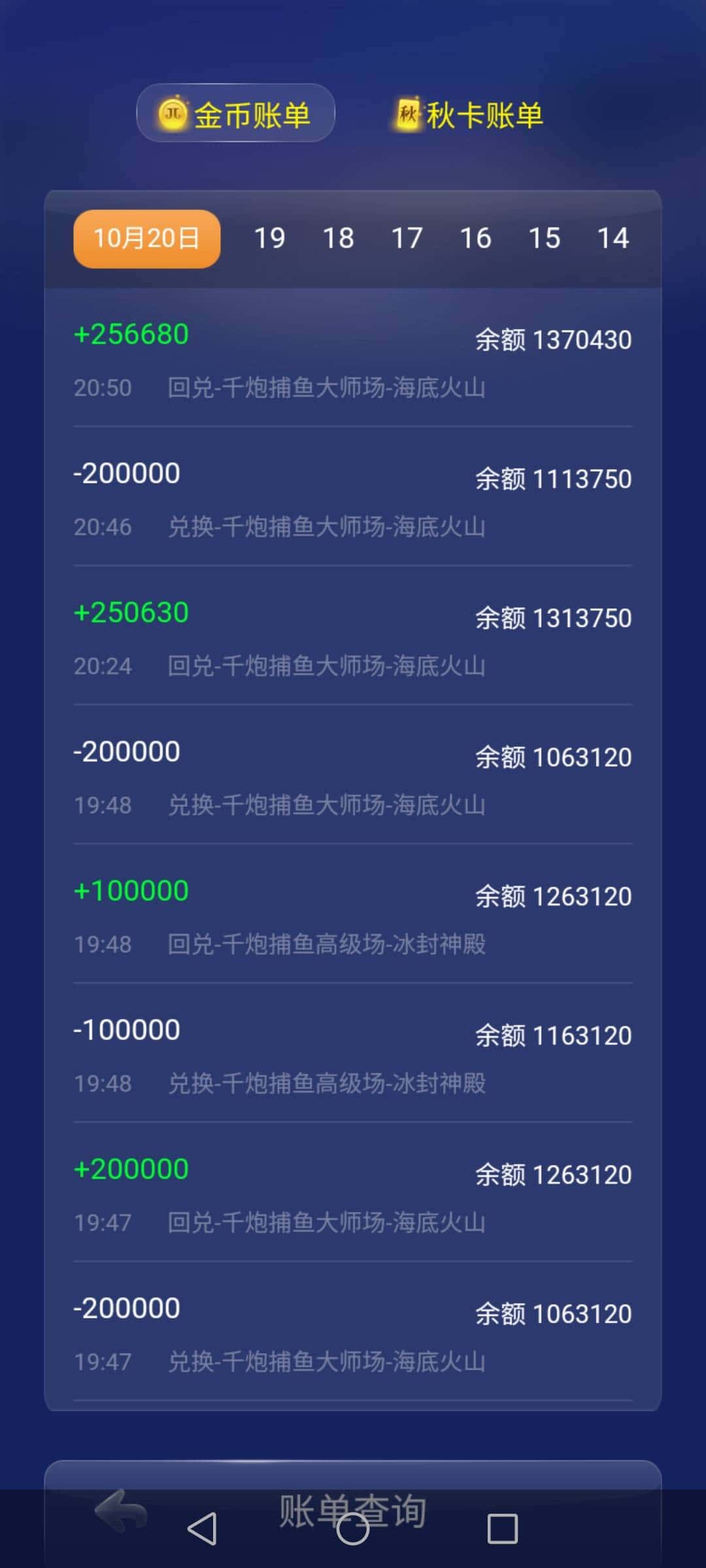View bills for the 19th
The width and height of the screenshot is (706, 1568).
pyautogui.click(x=270, y=238)
